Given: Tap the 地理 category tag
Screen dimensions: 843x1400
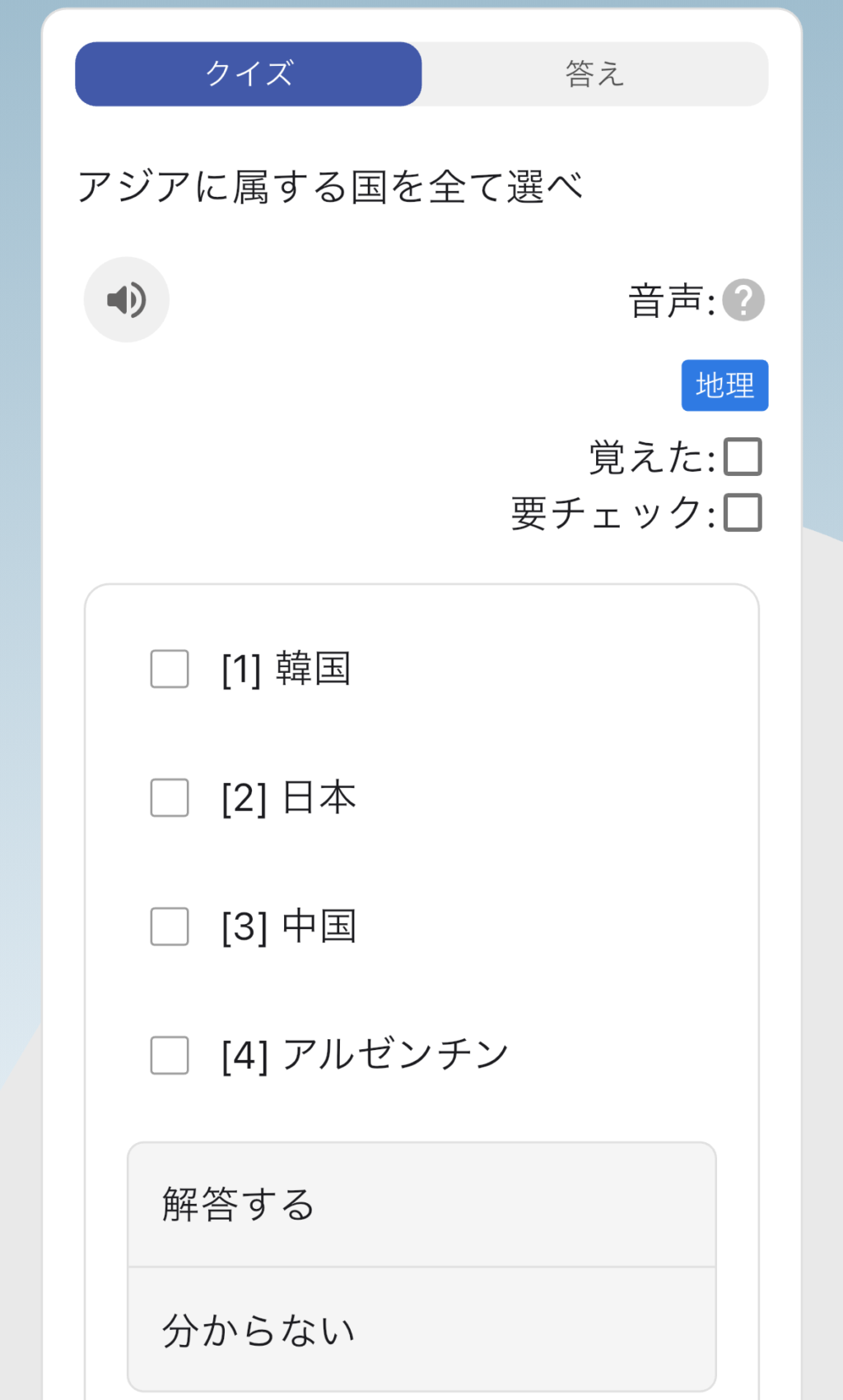Looking at the screenshot, I should tap(724, 385).
